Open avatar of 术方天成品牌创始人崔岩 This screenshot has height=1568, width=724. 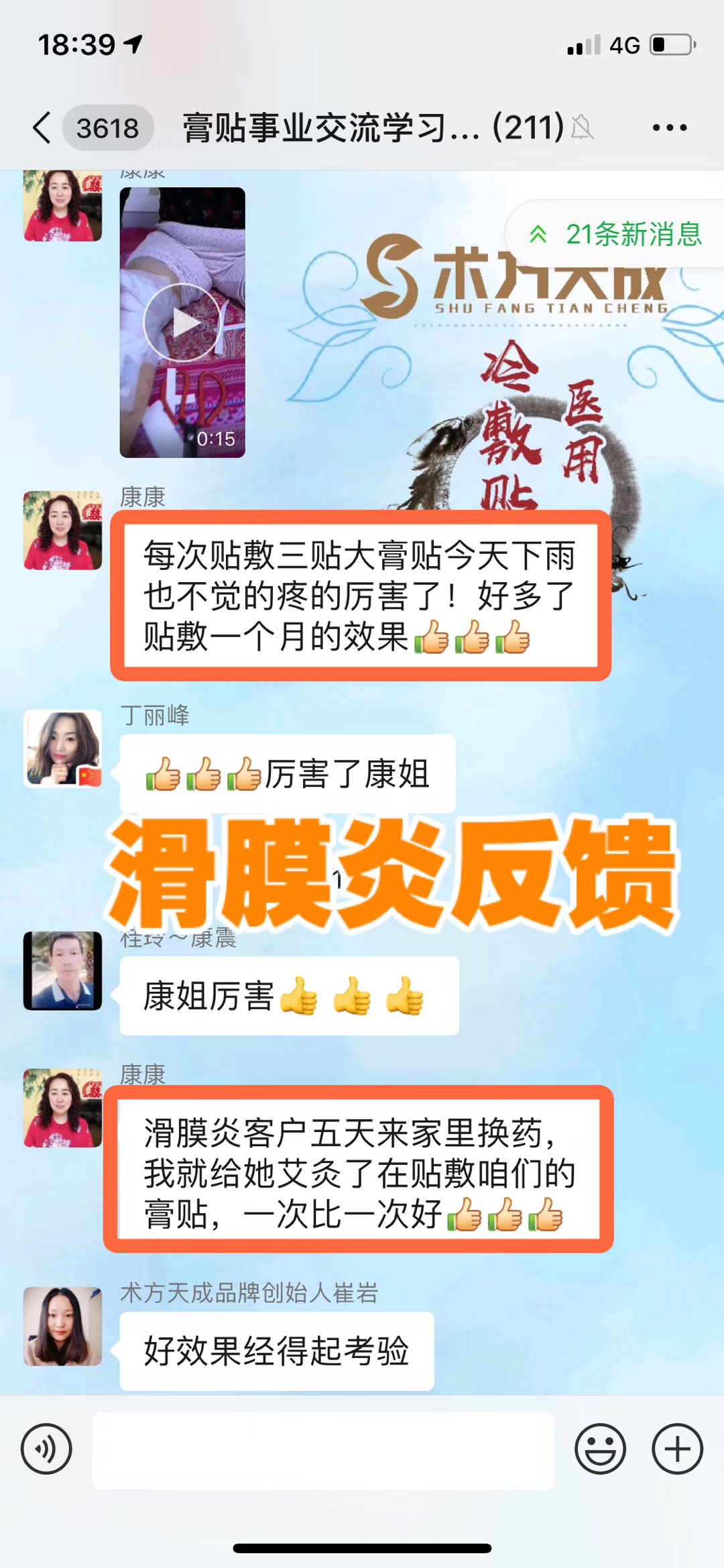tap(63, 1326)
